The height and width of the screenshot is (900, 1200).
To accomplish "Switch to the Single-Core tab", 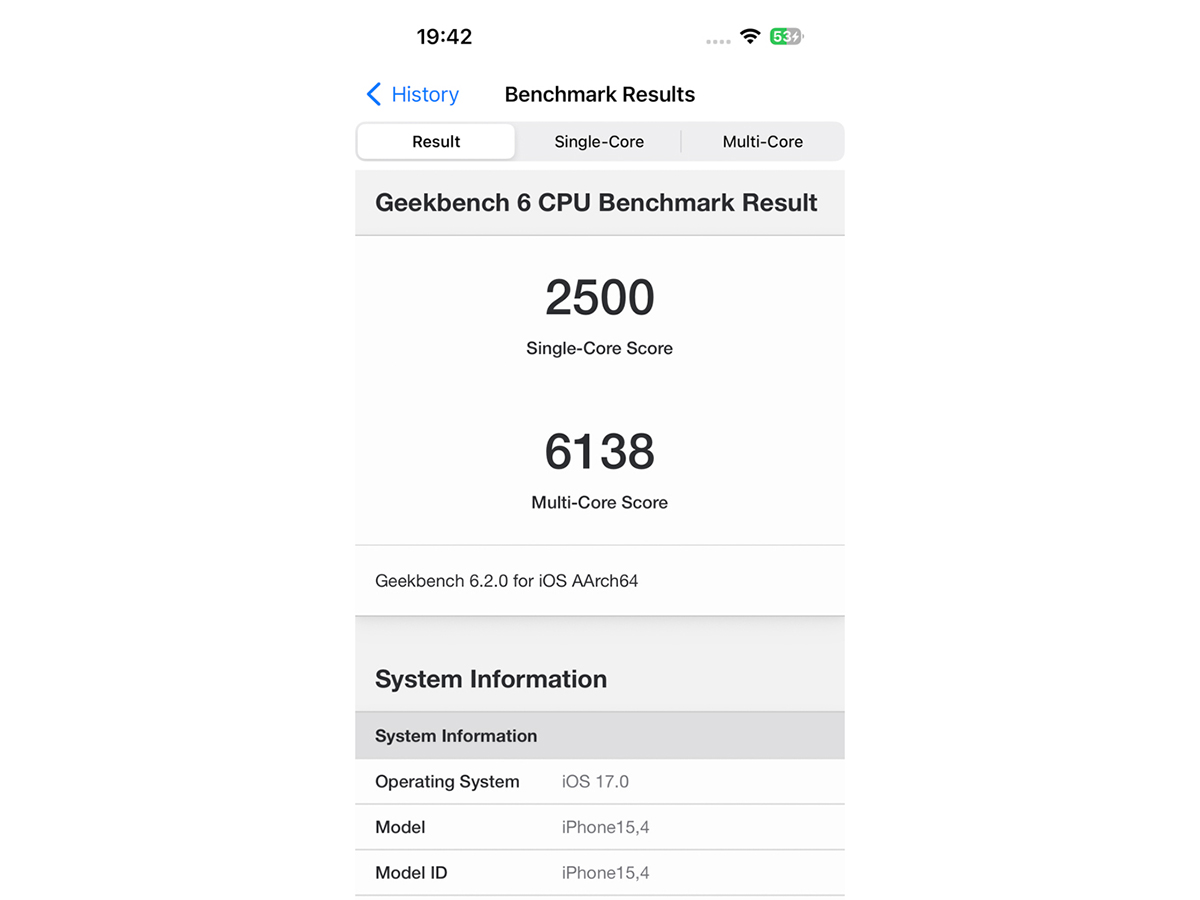I will click(x=599, y=142).
